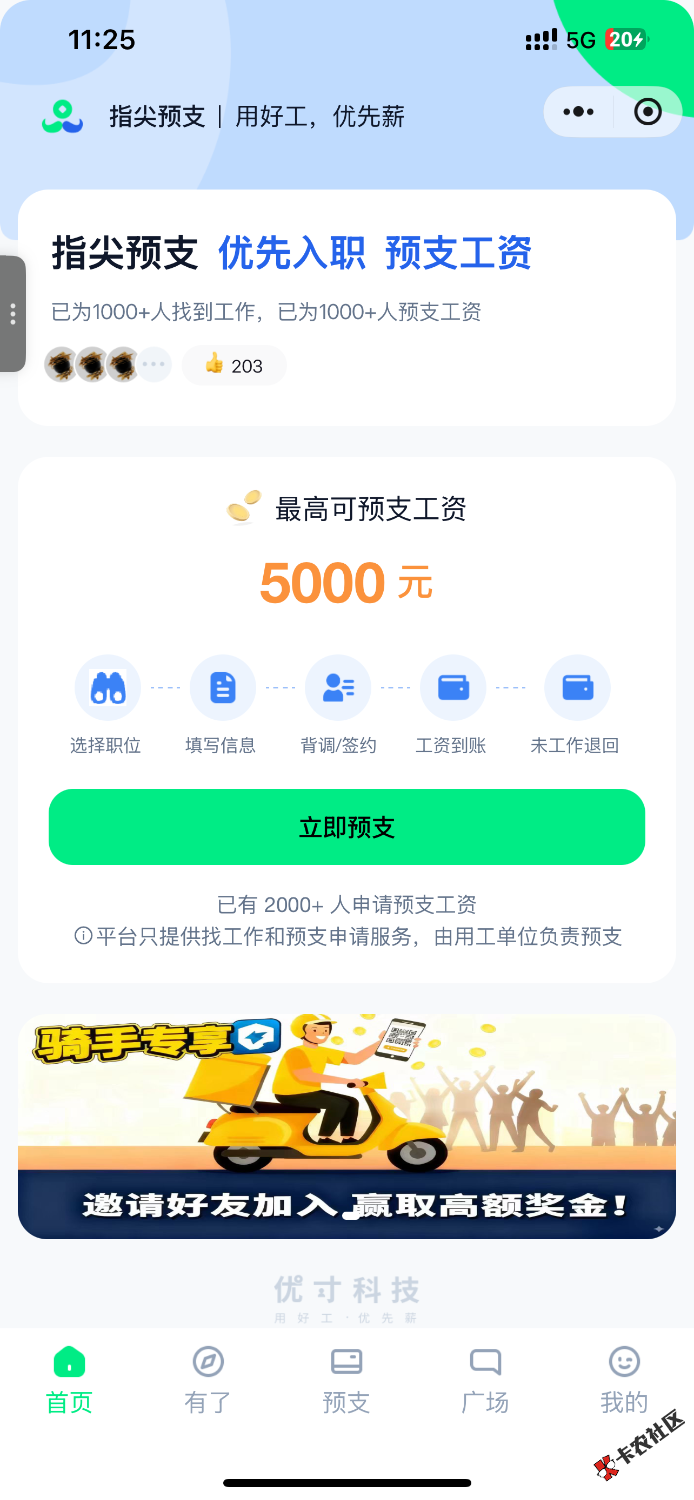
Task: Select the 首页 tab
Action: pos(69,1379)
